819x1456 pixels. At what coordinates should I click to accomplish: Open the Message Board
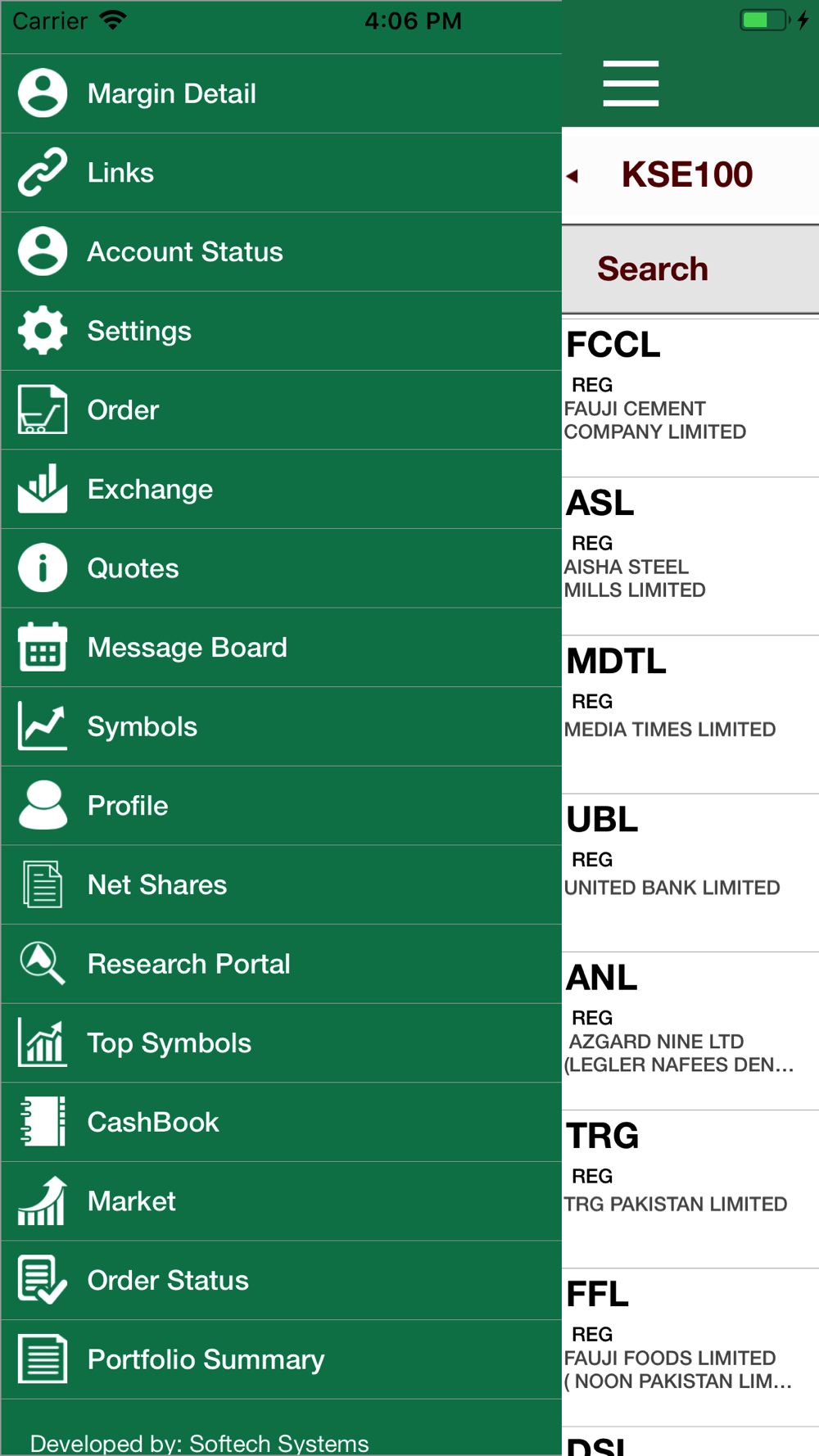(x=281, y=648)
